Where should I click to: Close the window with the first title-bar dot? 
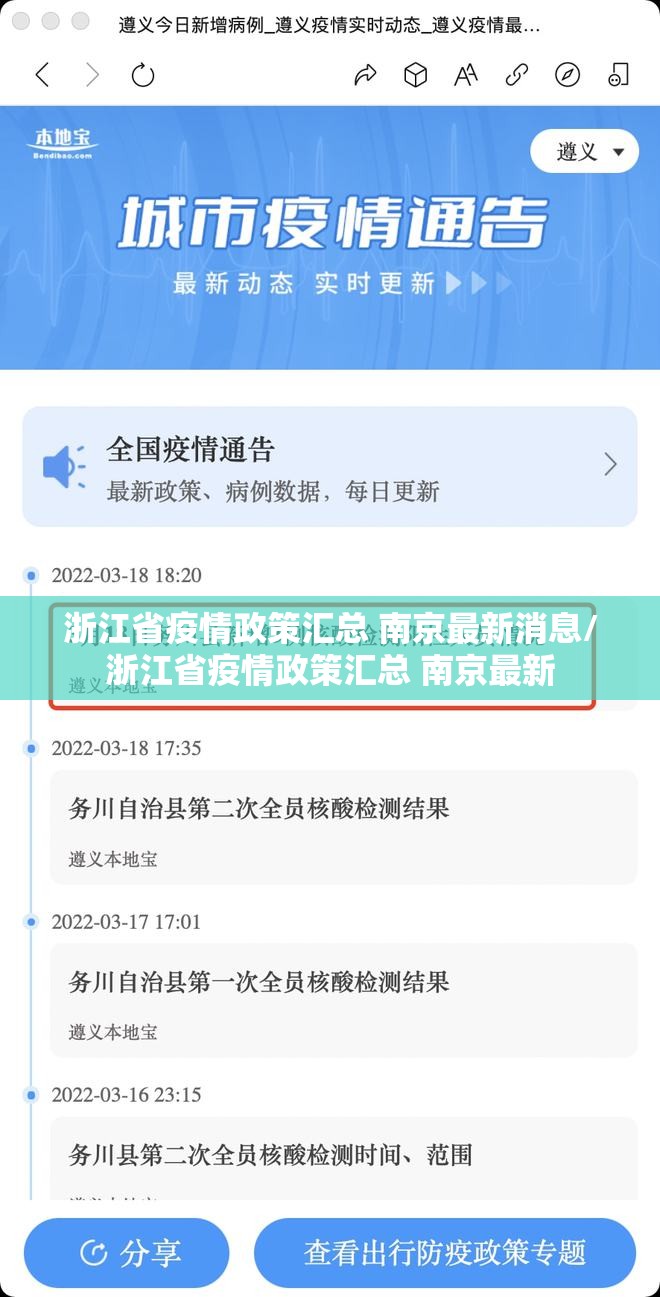pyautogui.click(x=20, y=21)
